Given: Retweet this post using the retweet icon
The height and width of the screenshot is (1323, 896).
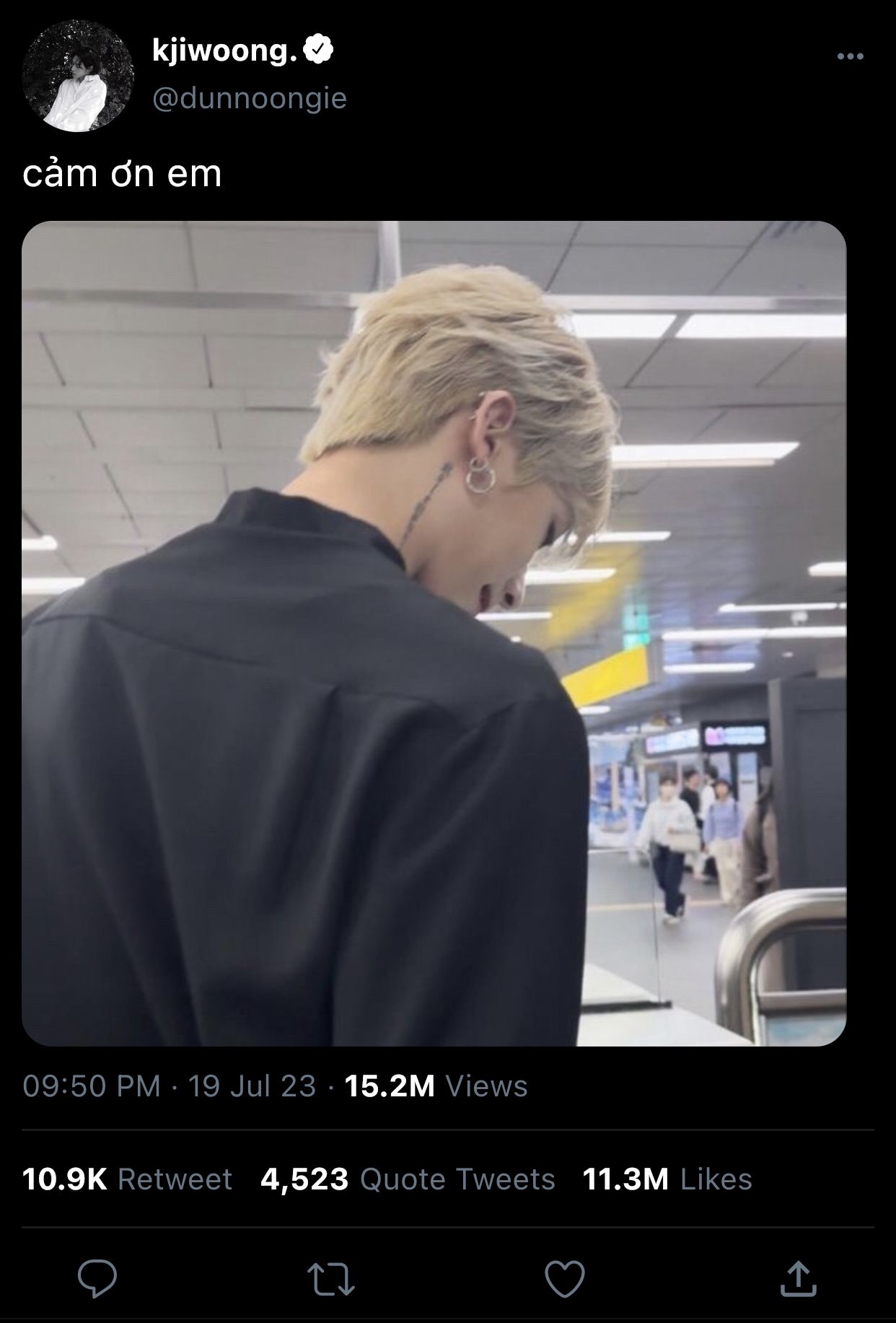Looking at the screenshot, I should [x=331, y=1278].
